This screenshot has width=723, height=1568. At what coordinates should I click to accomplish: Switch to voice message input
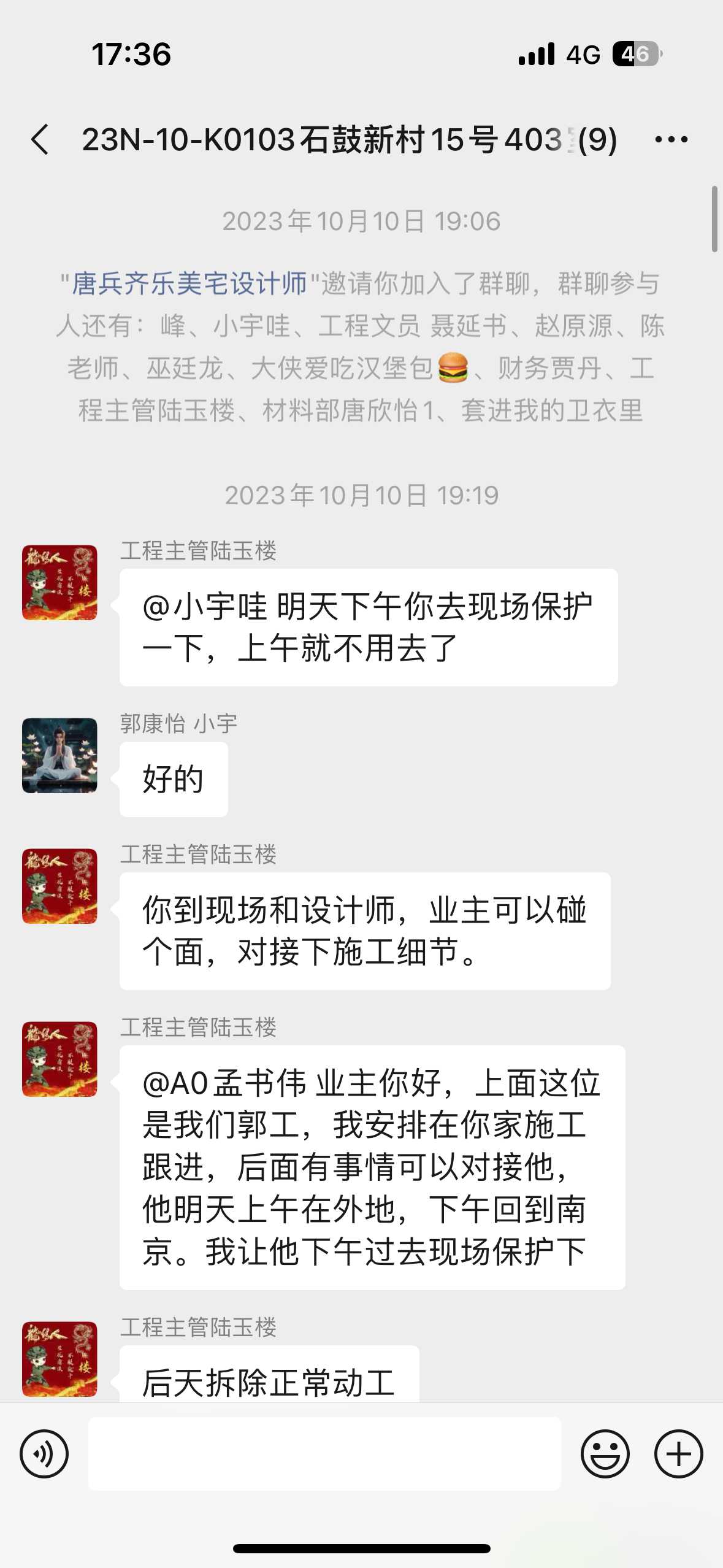[x=44, y=1453]
